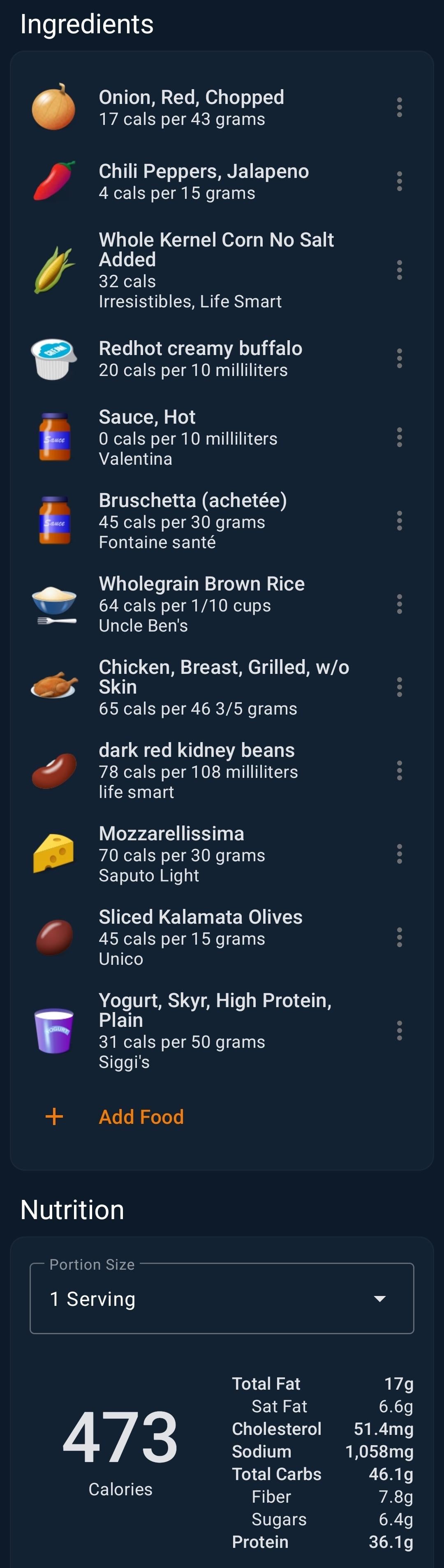
Task: Show options for Sliced Kalamata Olives
Action: tap(399, 937)
